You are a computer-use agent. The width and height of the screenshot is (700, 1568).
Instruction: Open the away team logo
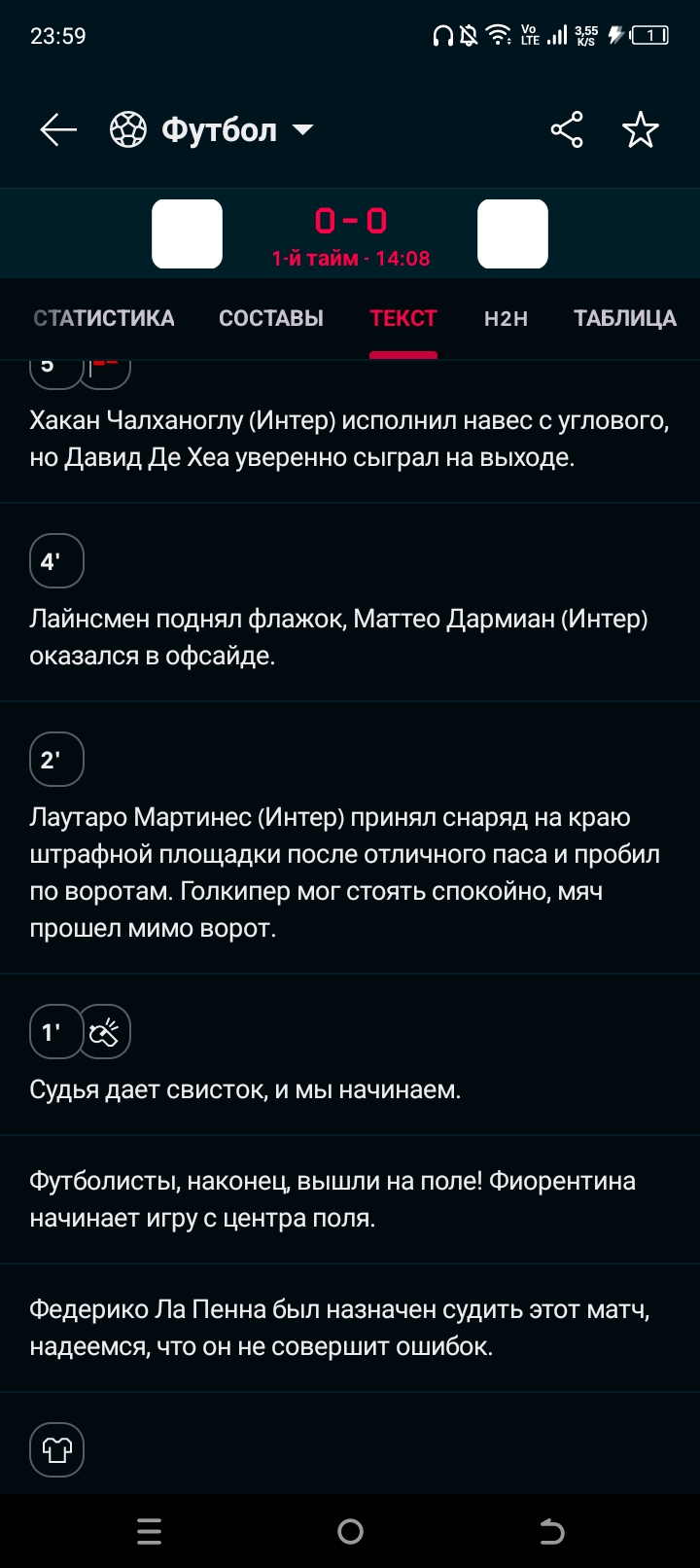click(x=512, y=233)
